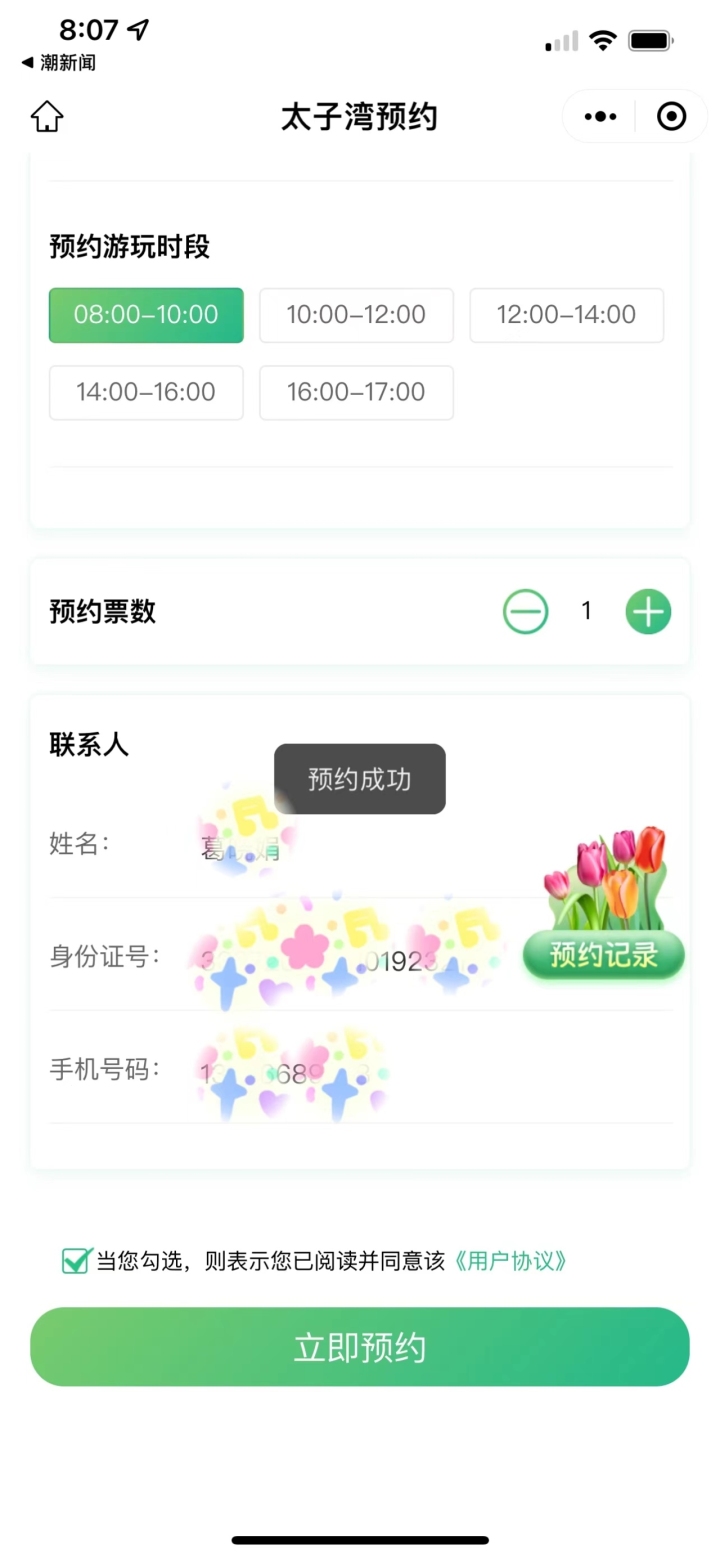Choose the 10:00–12:00 time slot
The image size is (720, 1558).
pyautogui.click(x=356, y=315)
